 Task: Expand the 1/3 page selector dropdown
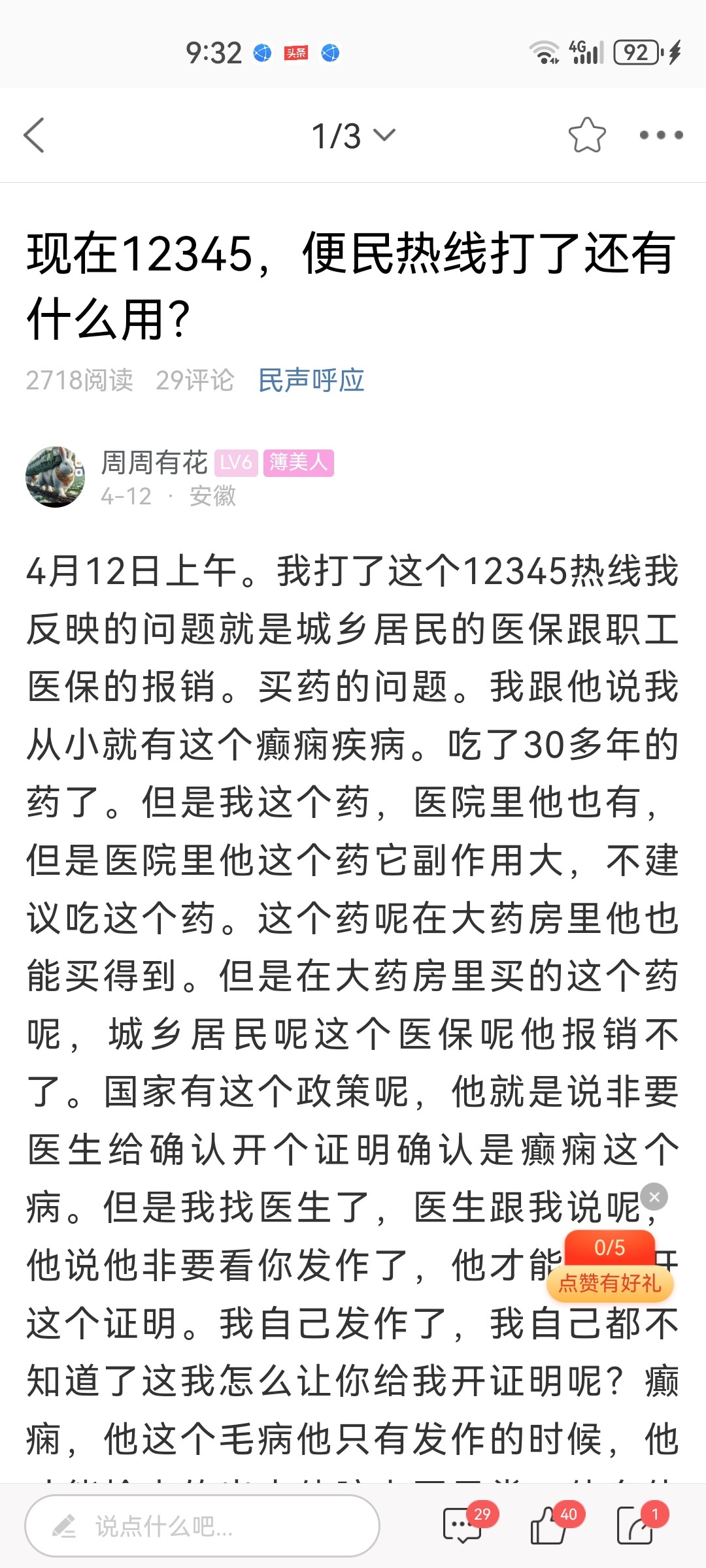353,136
